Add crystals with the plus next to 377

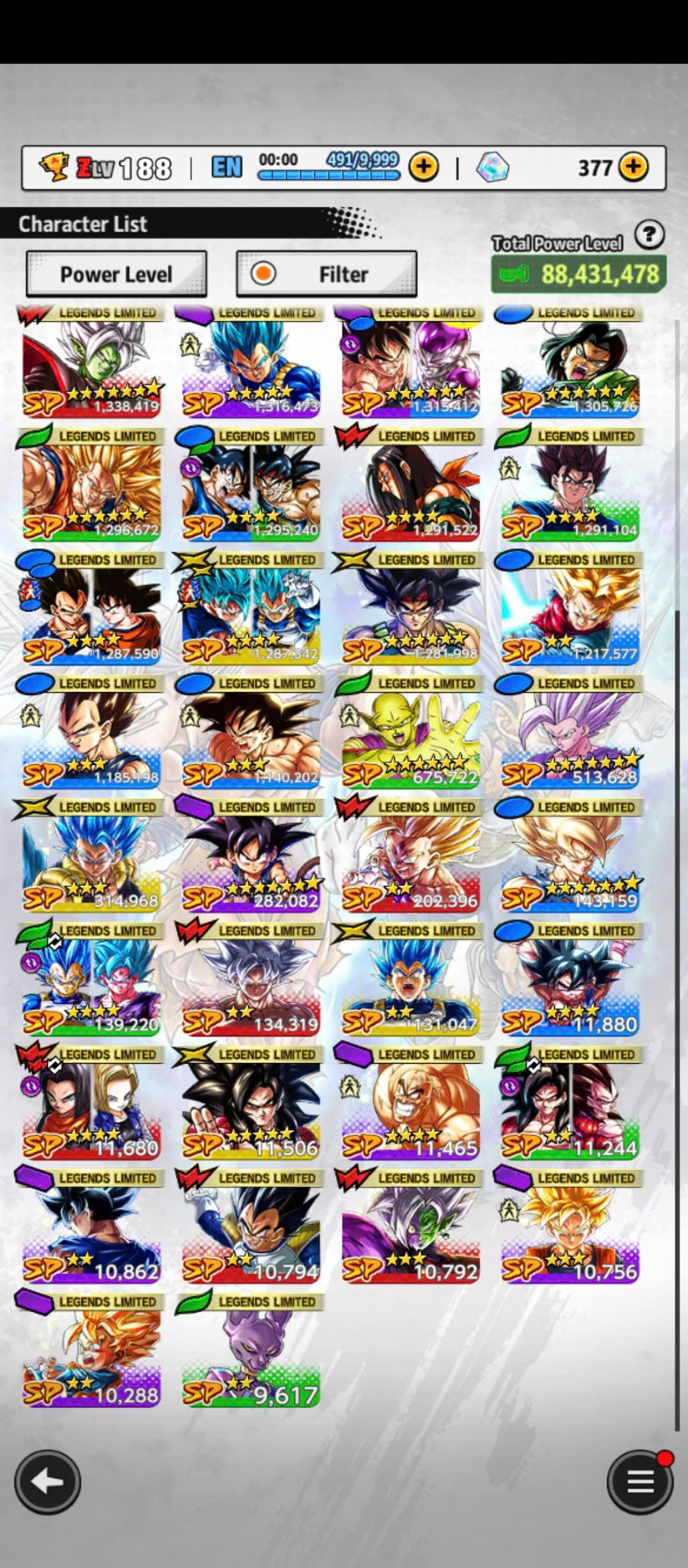click(633, 167)
